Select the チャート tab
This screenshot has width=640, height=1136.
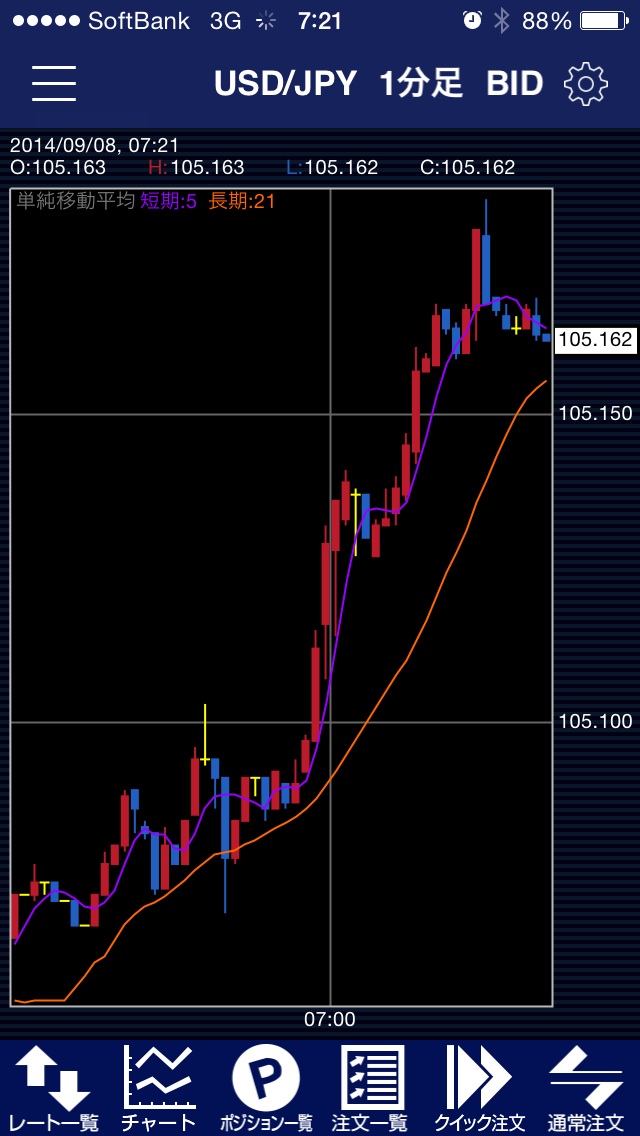[159, 1088]
